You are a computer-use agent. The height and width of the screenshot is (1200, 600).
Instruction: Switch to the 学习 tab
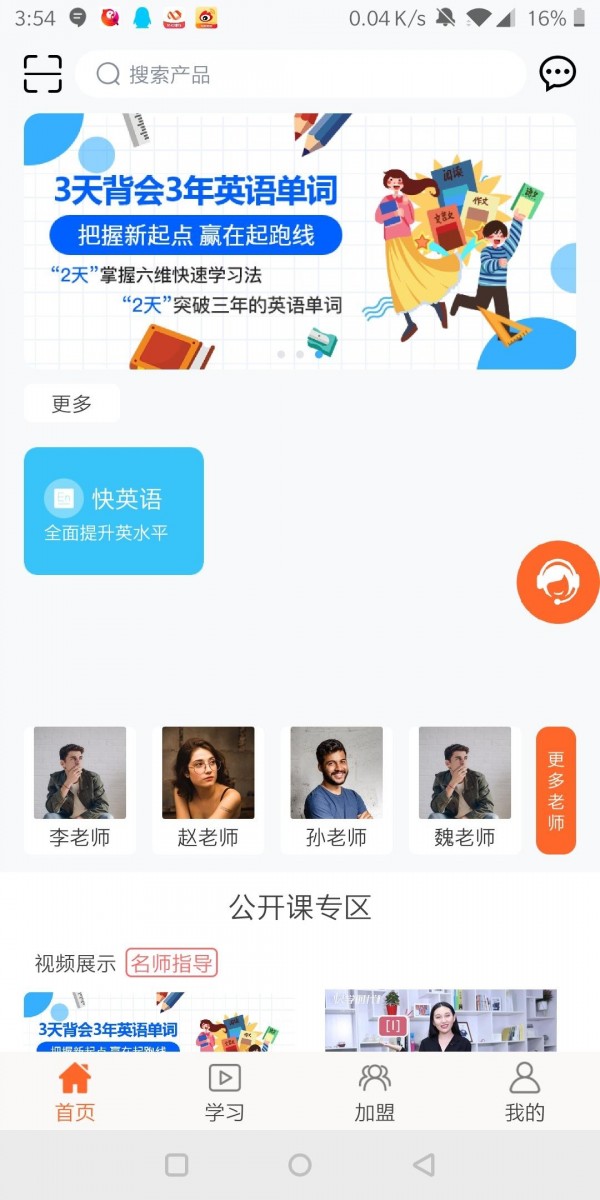click(x=224, y=1092)
